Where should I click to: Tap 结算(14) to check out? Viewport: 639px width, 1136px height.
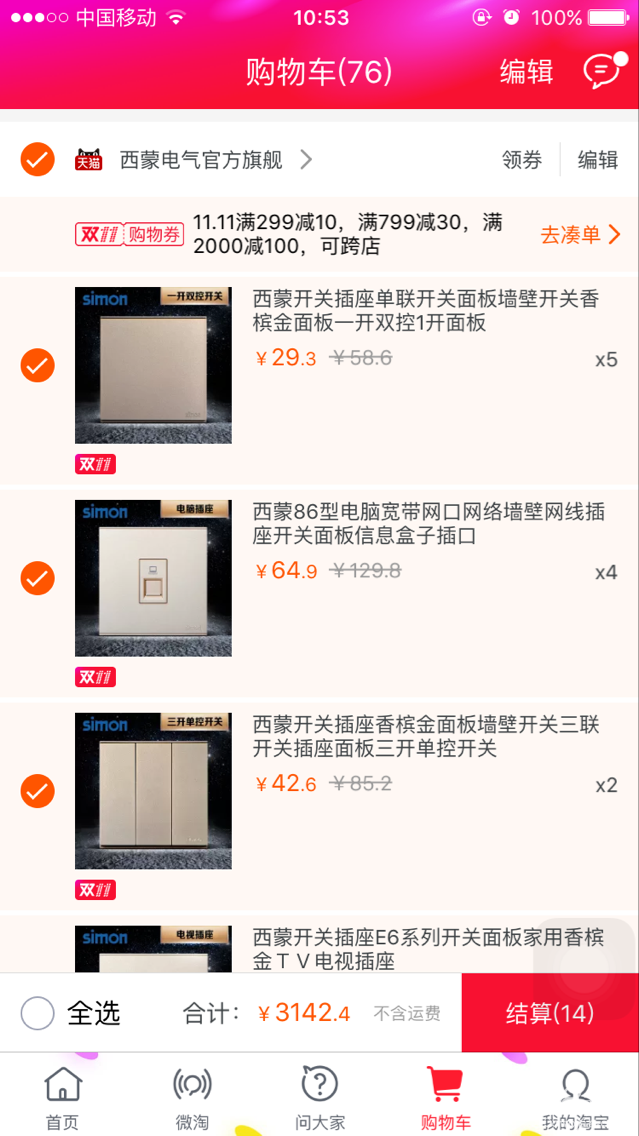[x=550, y=1013]
